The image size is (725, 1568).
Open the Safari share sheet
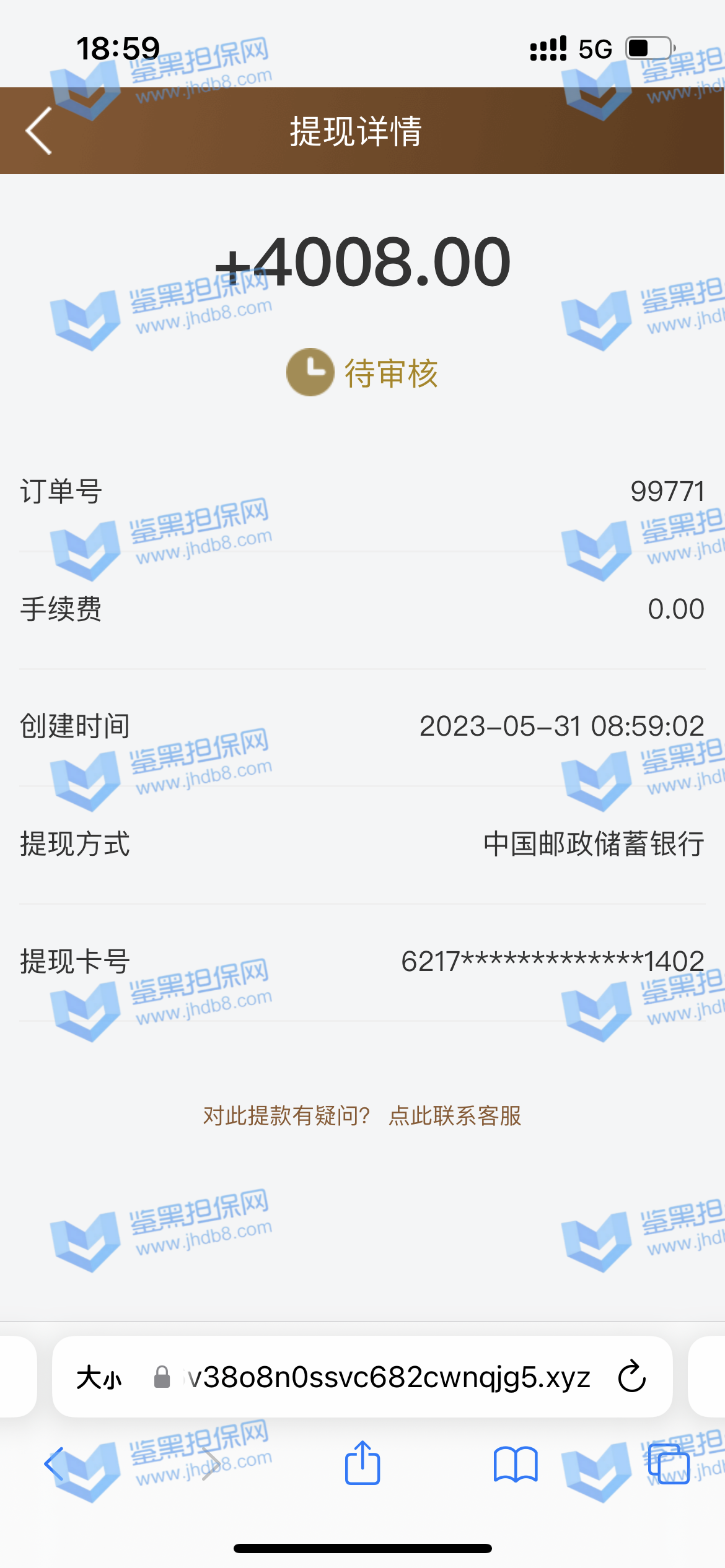click(362, 1464)
